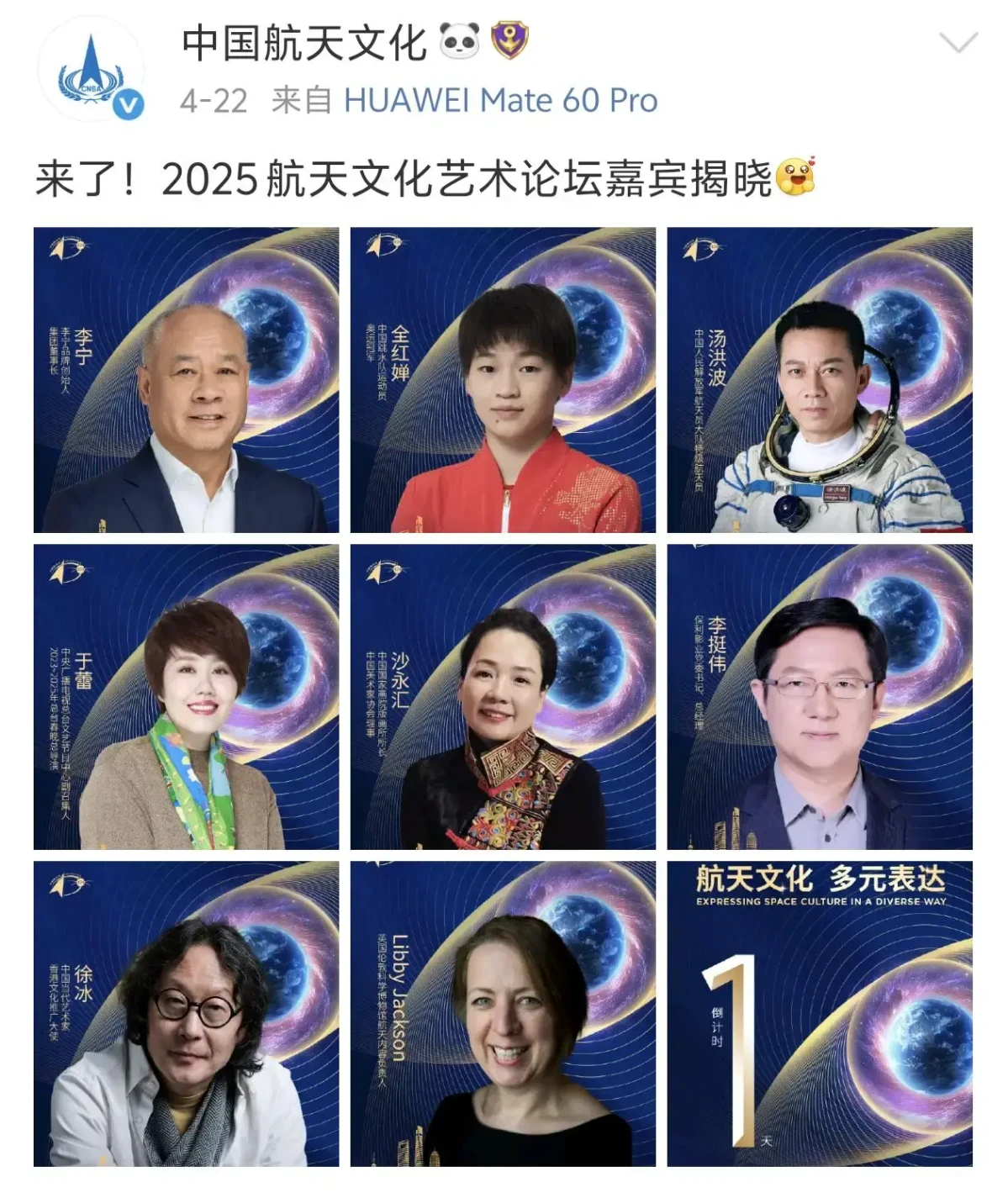
Task: Open the 中国航天文化 profile avatar
Action: coord(91,69)
